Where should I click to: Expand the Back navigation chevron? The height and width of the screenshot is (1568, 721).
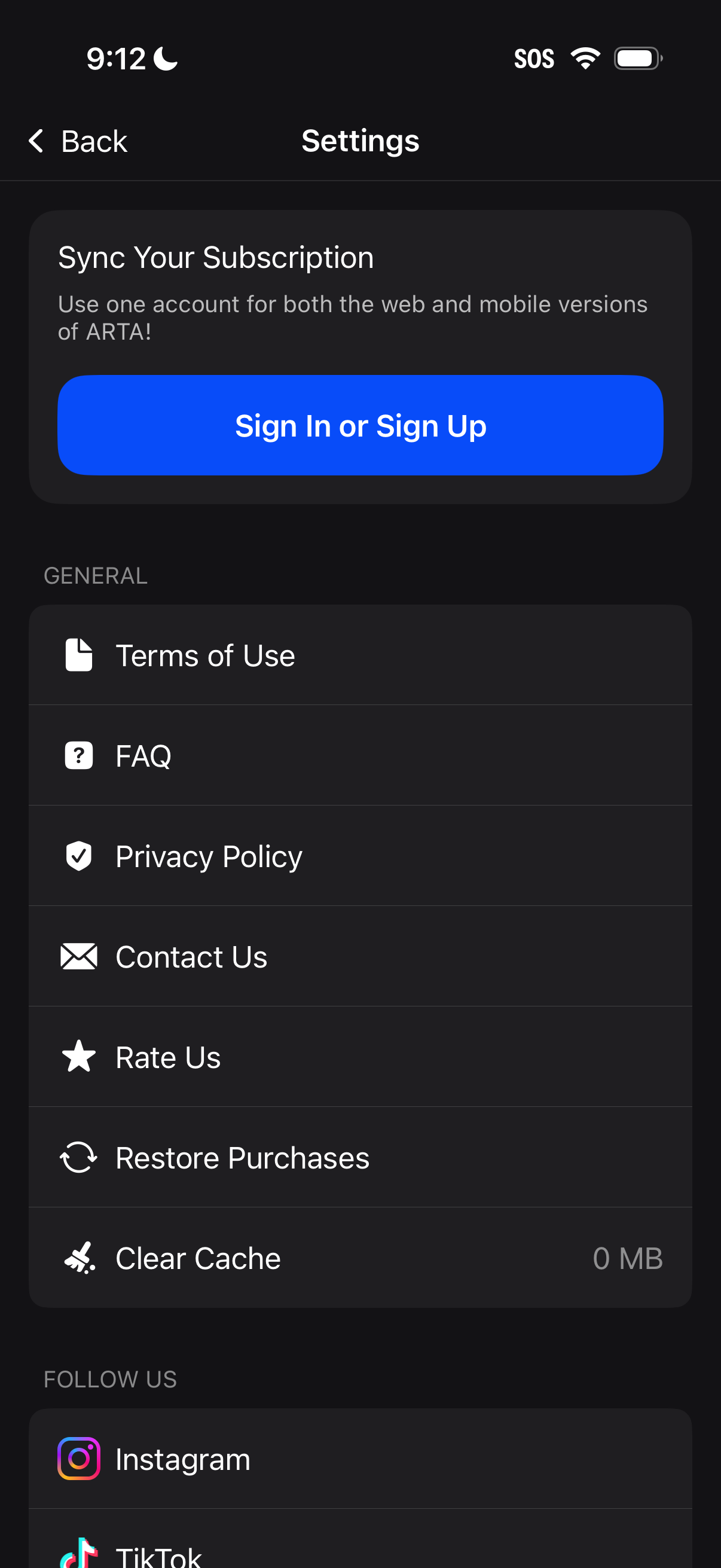point(36,141)
